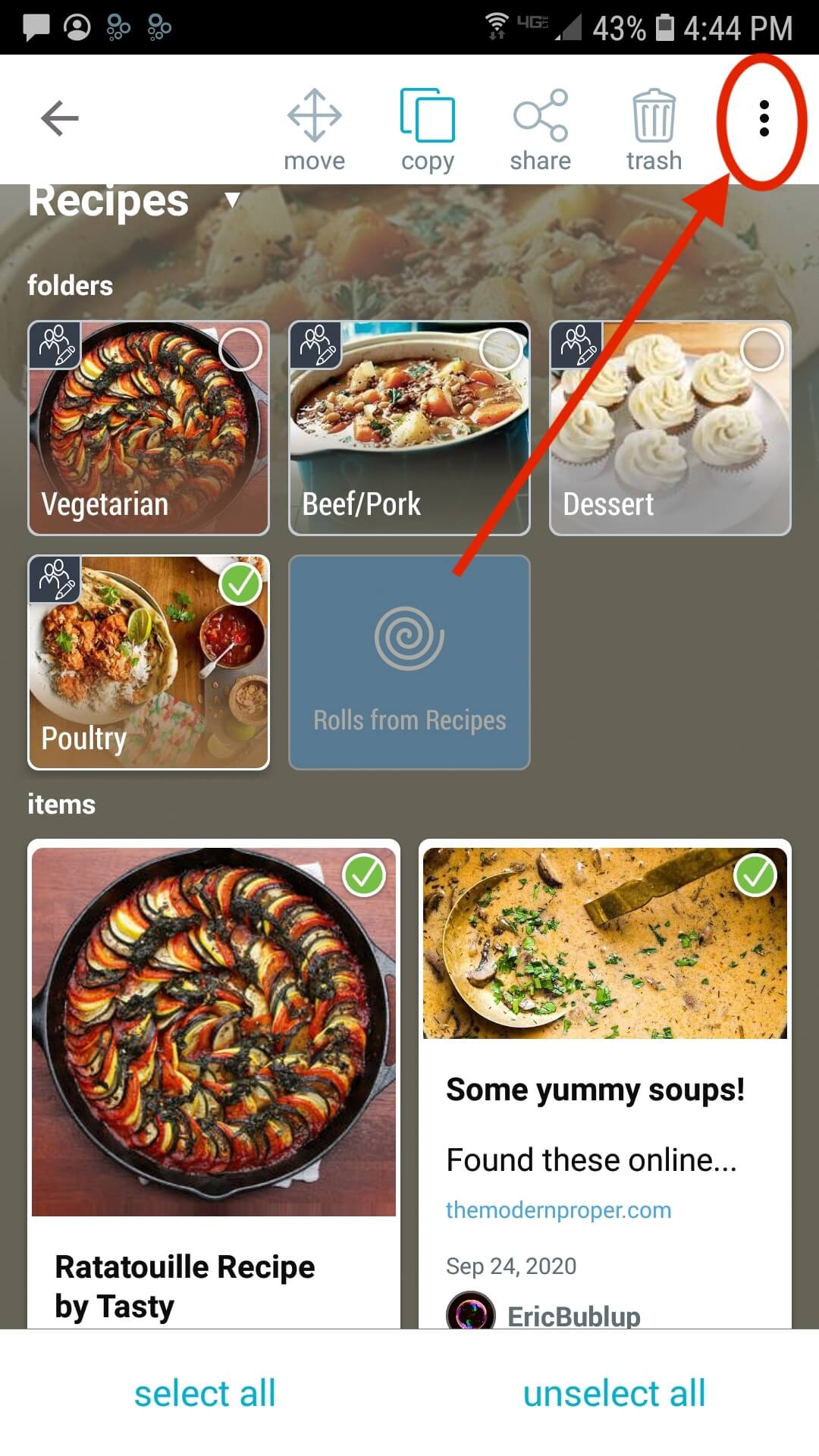Viewport: 819px width, 1456px height.
Task: Uncheck the Ratatouille Recipe item
Action: pyautogui.click(x=364, y=875)
